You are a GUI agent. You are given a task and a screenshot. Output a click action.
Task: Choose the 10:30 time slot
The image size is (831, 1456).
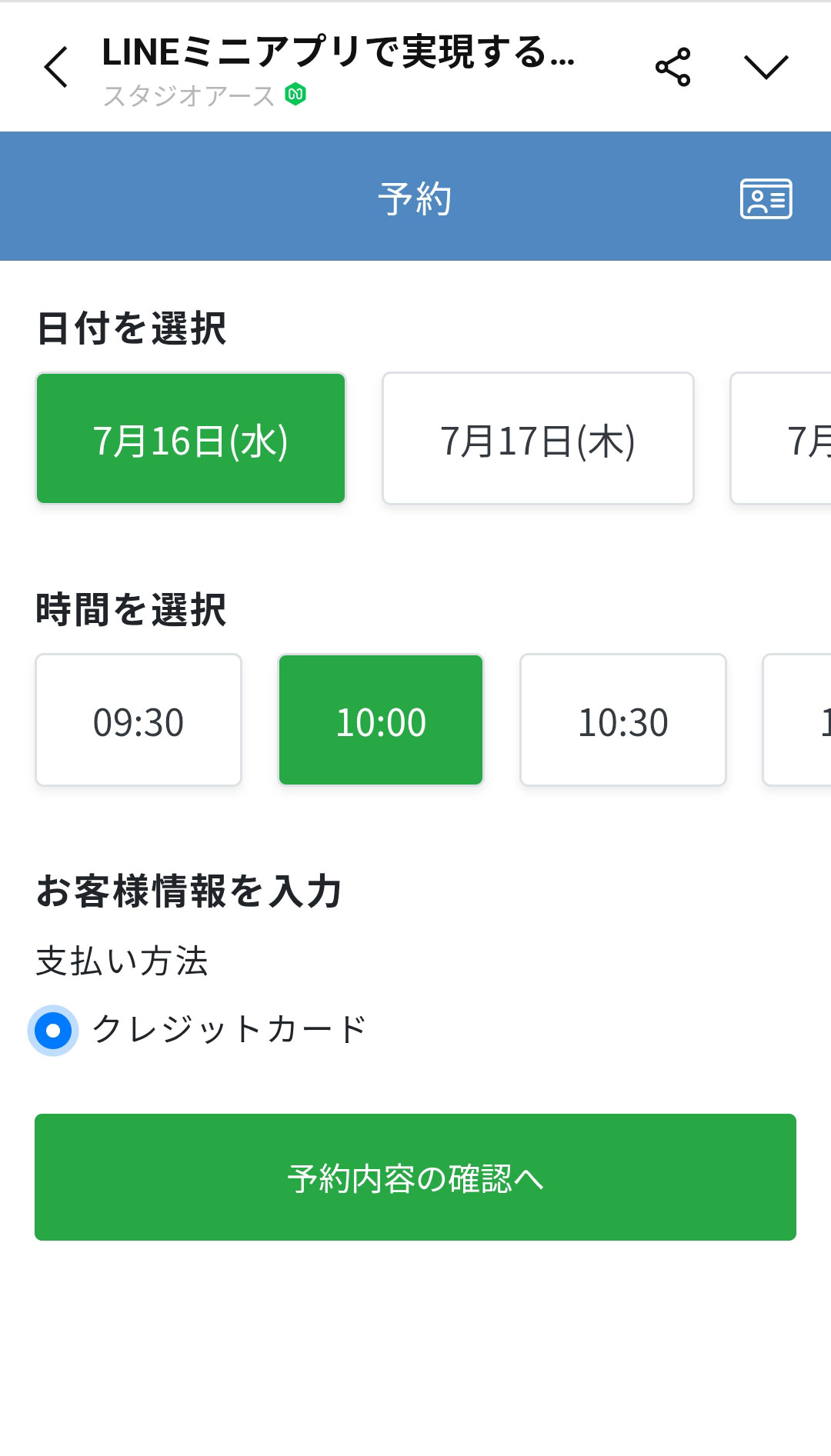pos(623,720)
